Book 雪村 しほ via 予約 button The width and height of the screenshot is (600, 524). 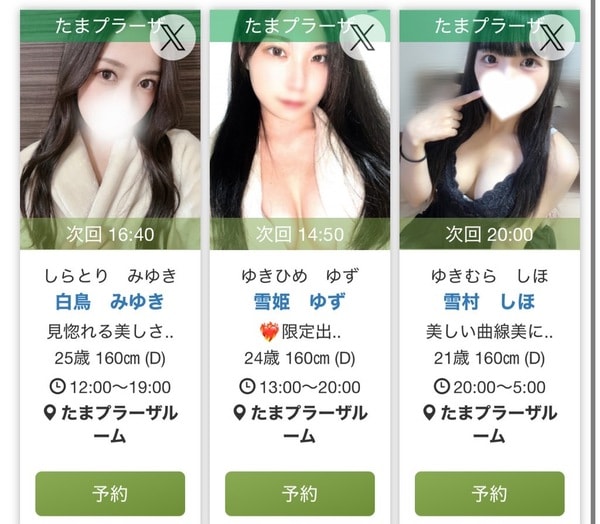click(489, 493)
